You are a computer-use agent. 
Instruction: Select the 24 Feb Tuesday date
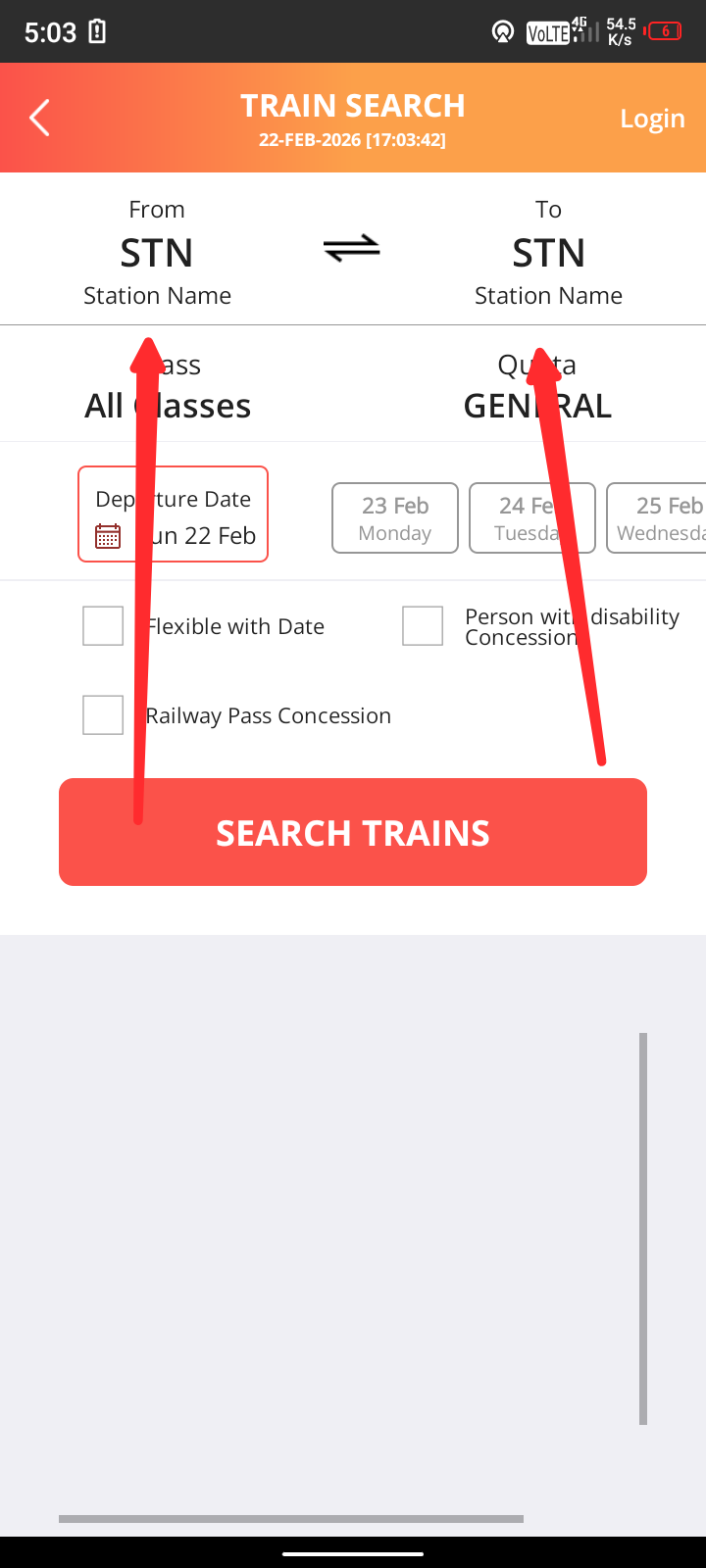coord(531,518)
